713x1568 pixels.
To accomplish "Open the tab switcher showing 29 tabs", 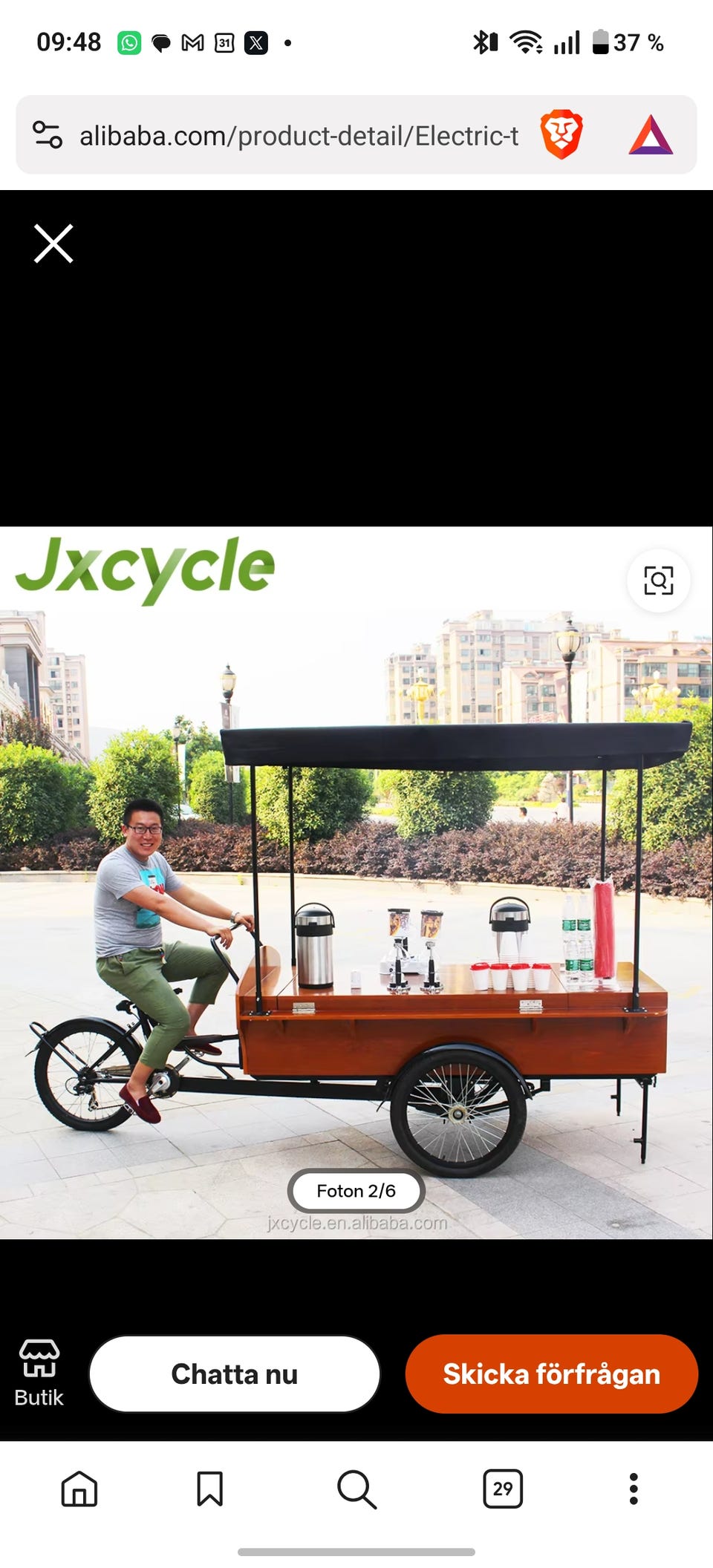I will [503, 1489].
